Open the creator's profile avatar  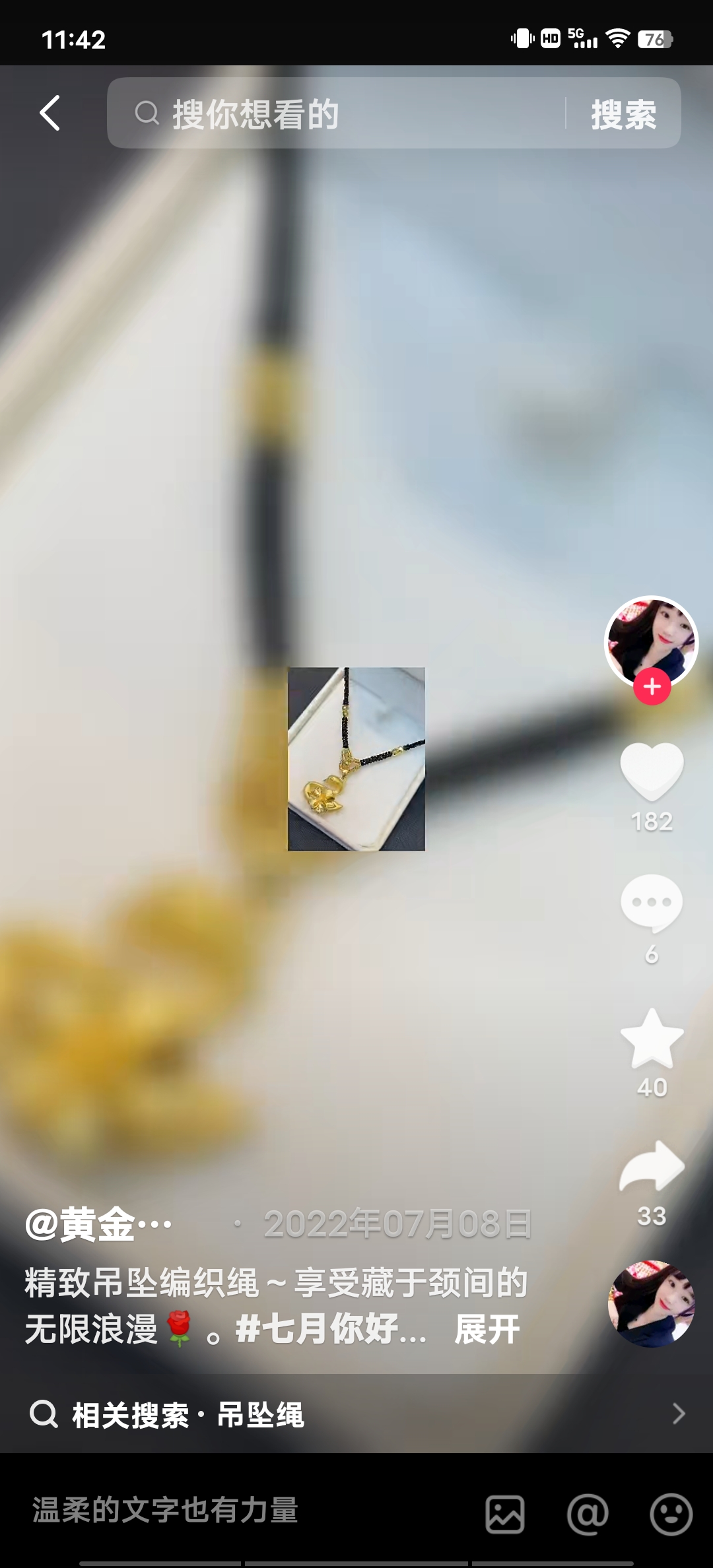651,640
